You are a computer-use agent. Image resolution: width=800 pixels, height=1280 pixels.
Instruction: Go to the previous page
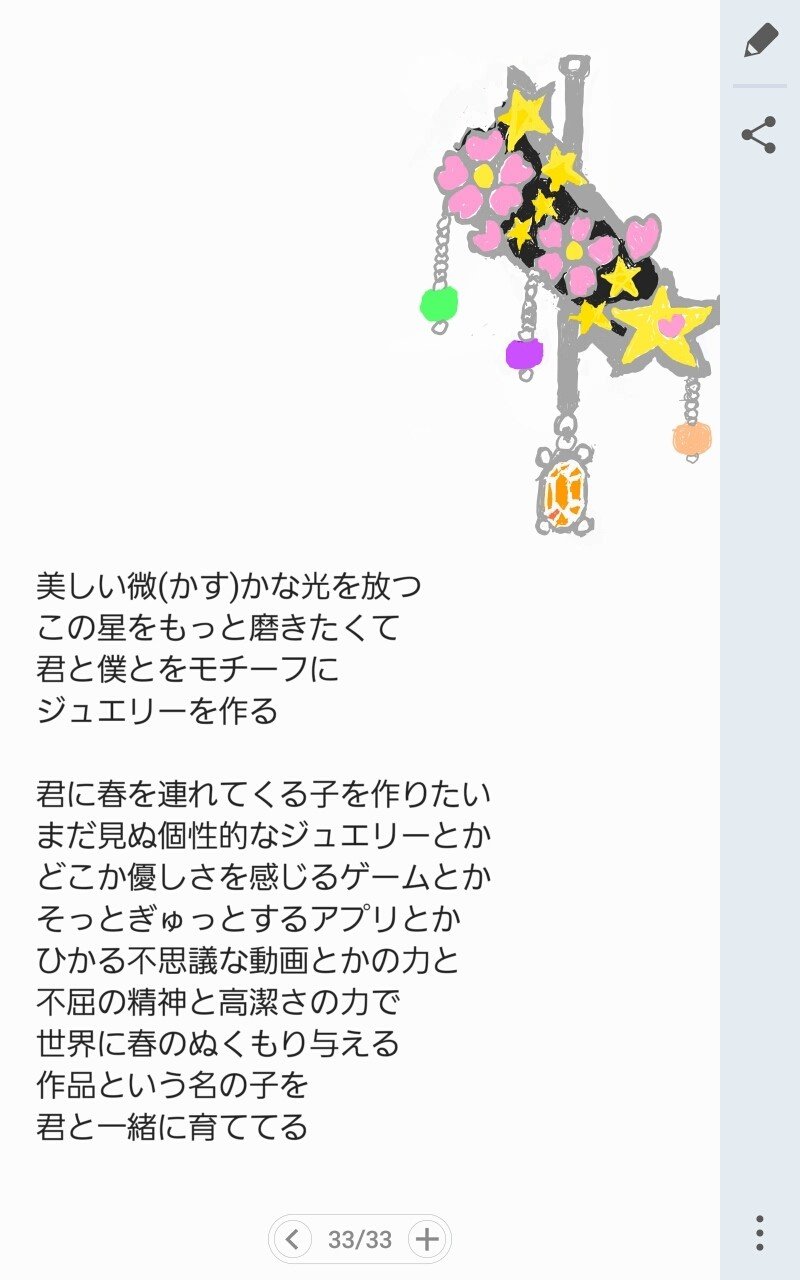point(291,1240)
